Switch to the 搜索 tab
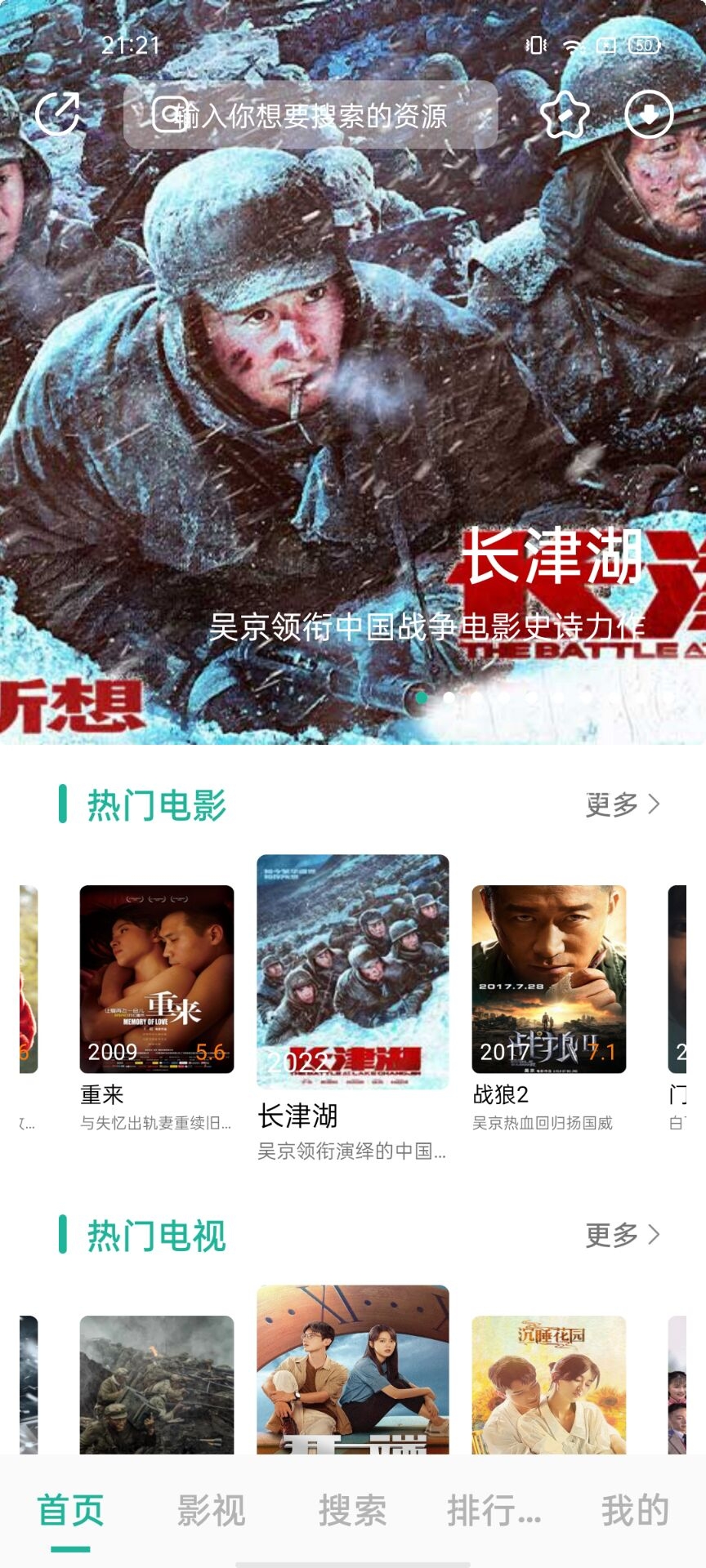This screenshot has width=706, height=1568. 353,1511
